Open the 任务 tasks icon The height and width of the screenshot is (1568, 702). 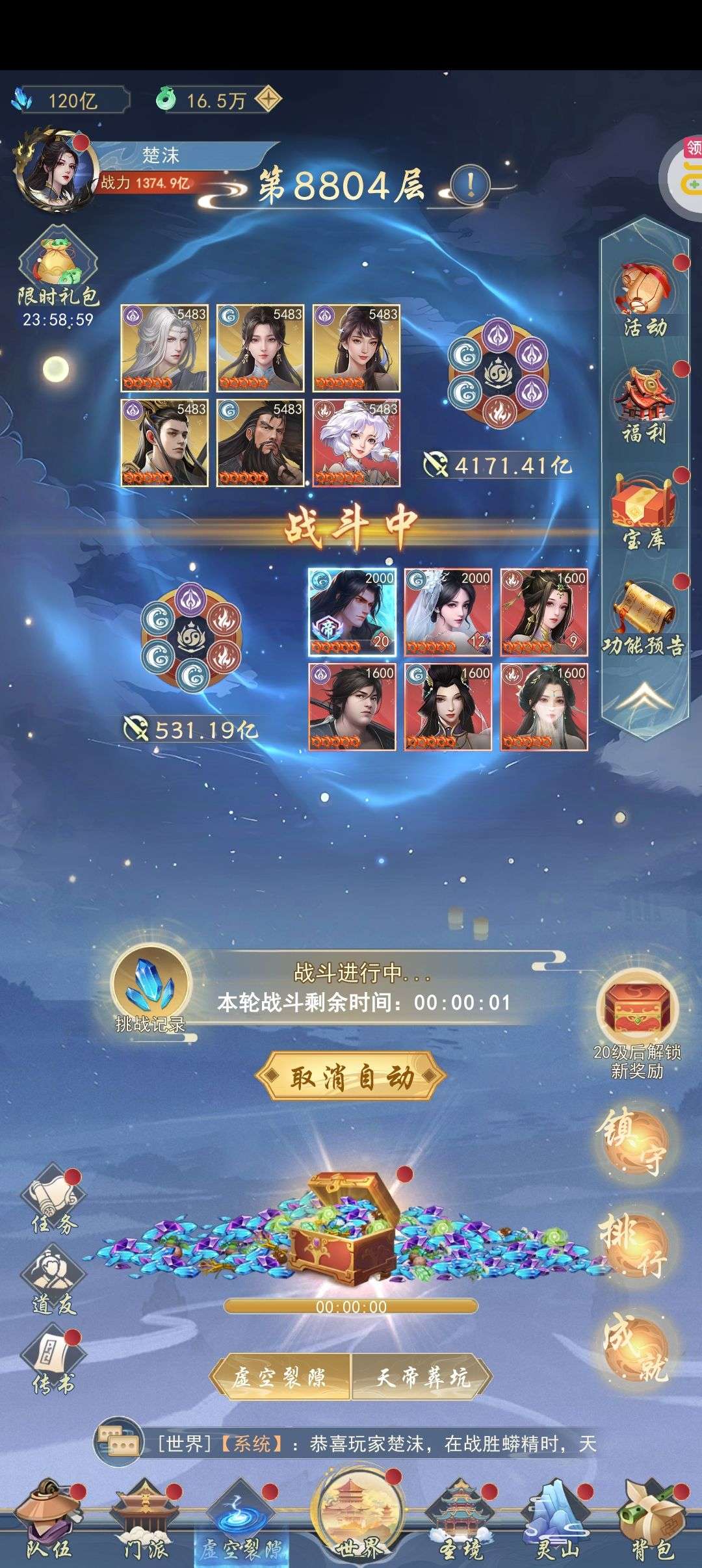54,1203
